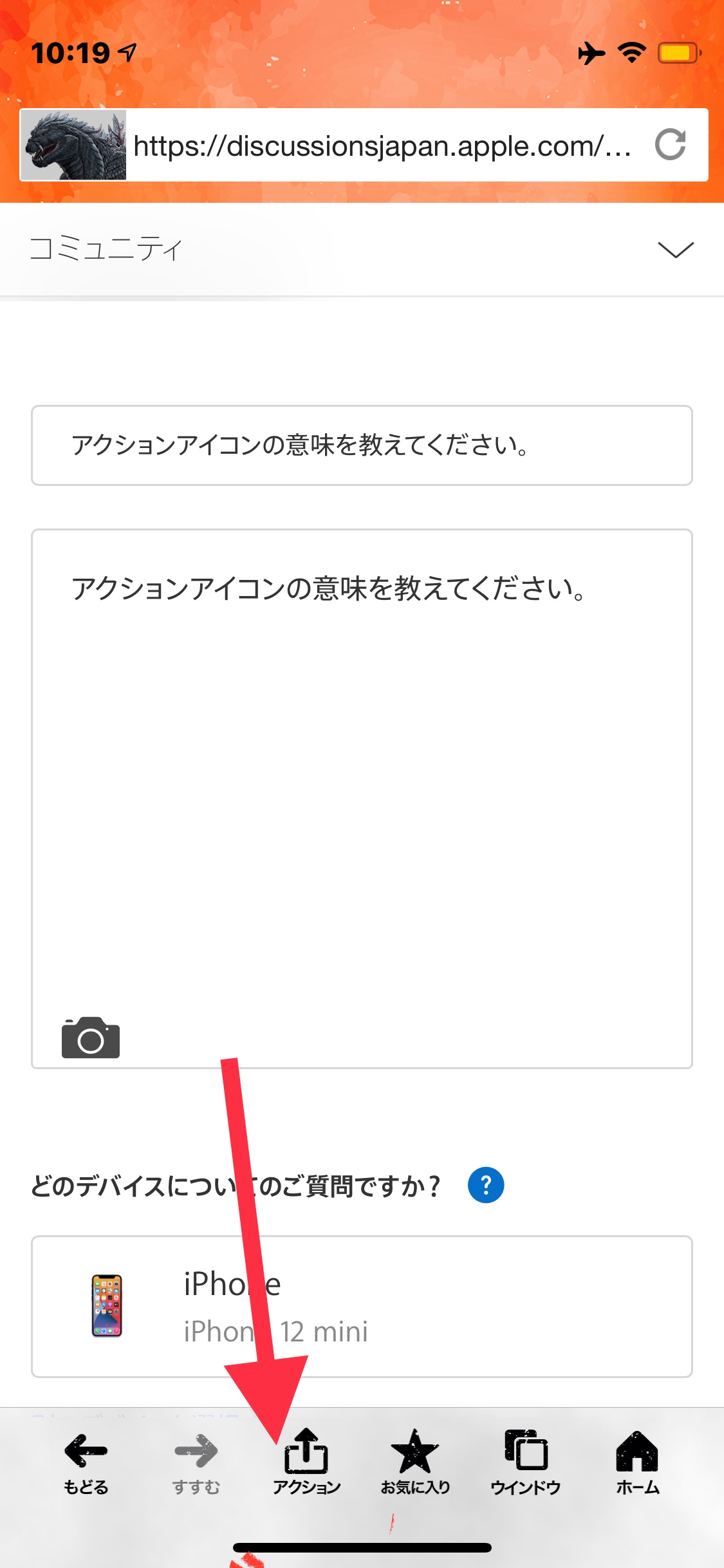
Task: Open the blue question-mark help icon
Action: 486,1185
